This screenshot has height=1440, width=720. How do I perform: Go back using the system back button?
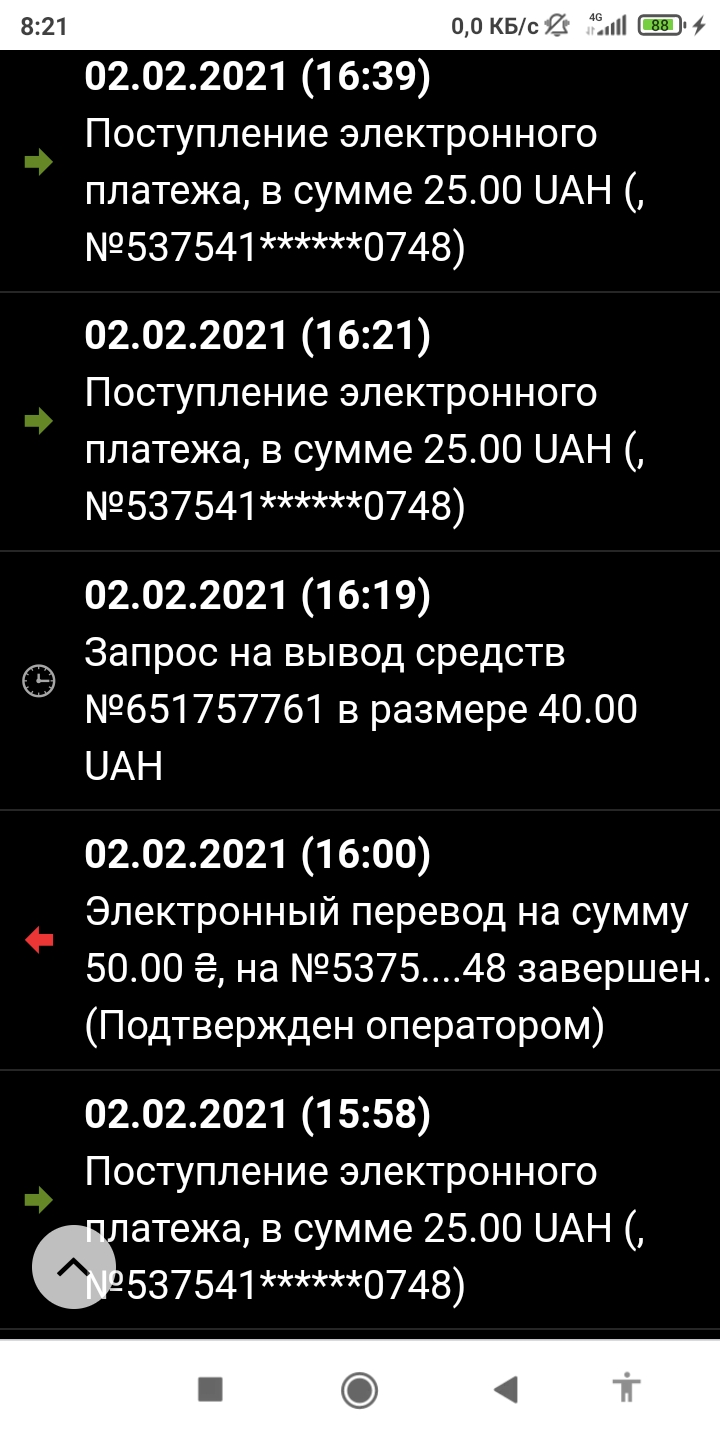click(506, 1389)
